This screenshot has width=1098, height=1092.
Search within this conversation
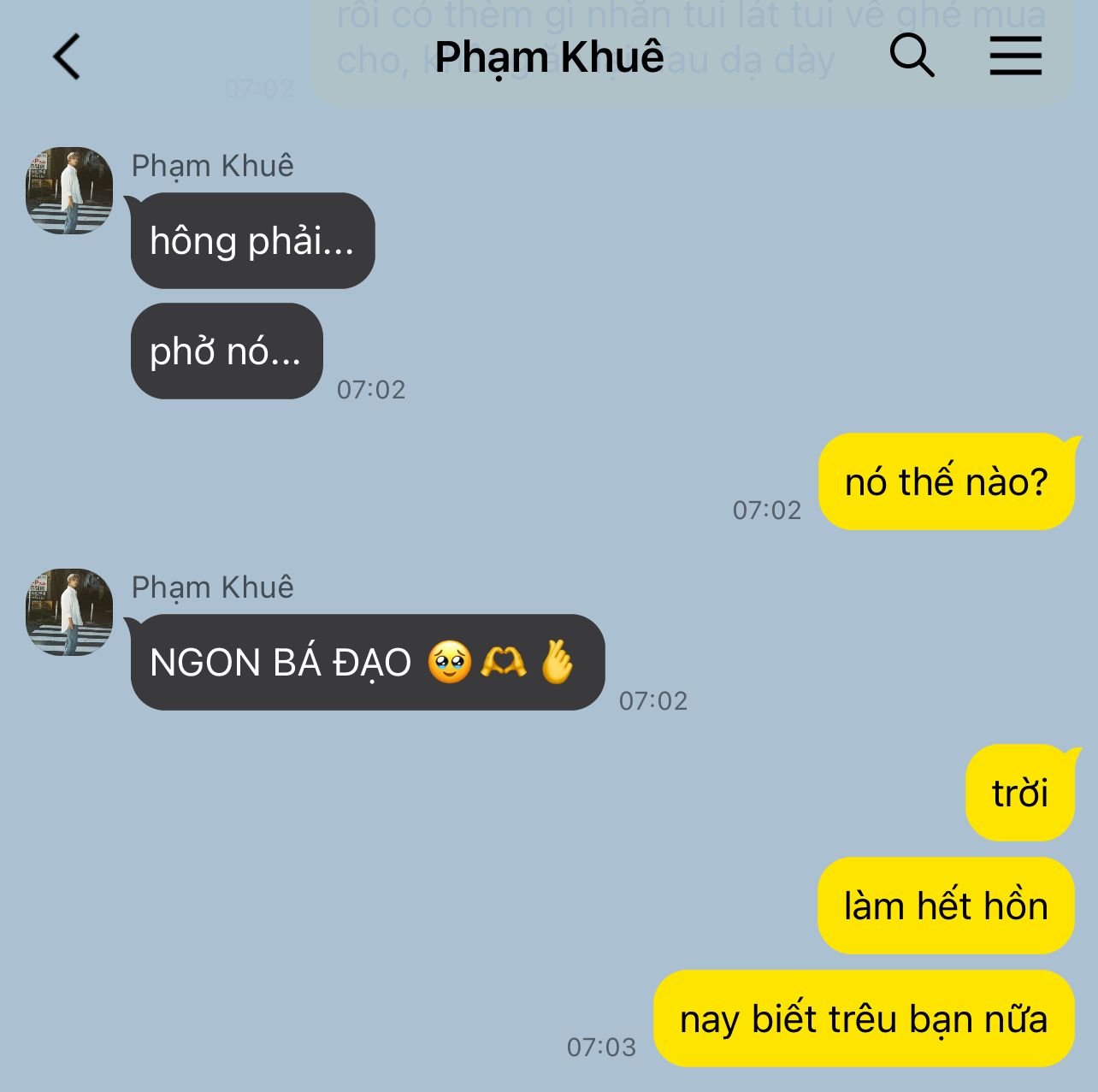pos(912,56)
